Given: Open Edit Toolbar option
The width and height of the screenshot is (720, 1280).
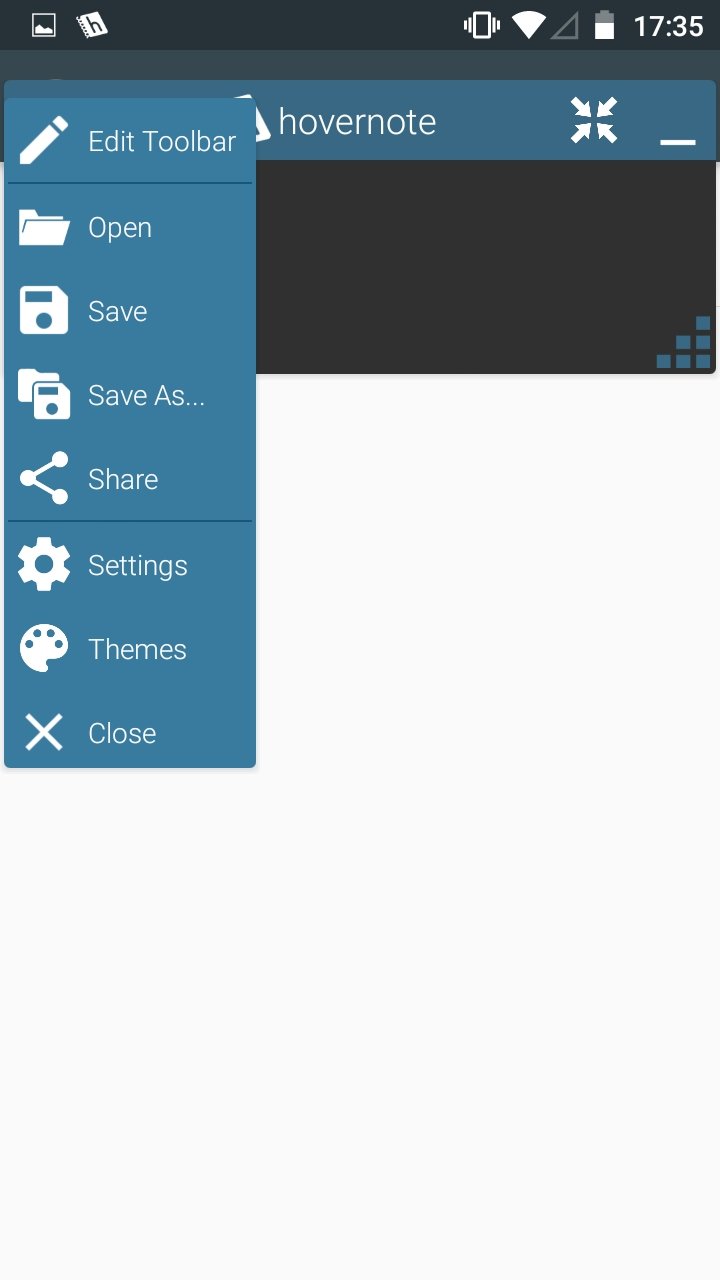Looking at the screenshot, I should [x=130, y=141].
